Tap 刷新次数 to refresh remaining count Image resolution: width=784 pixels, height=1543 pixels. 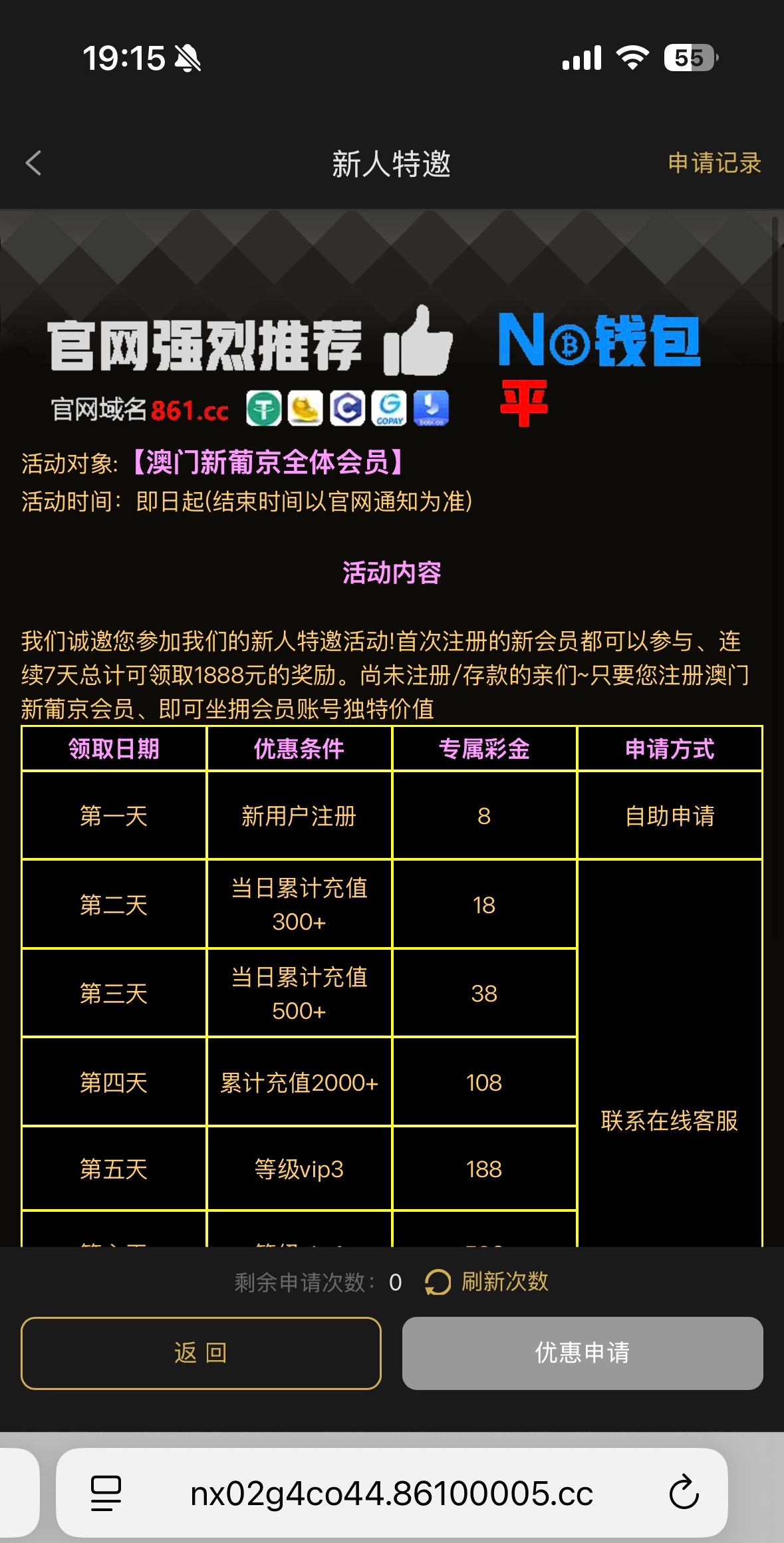click(487, 1282)
